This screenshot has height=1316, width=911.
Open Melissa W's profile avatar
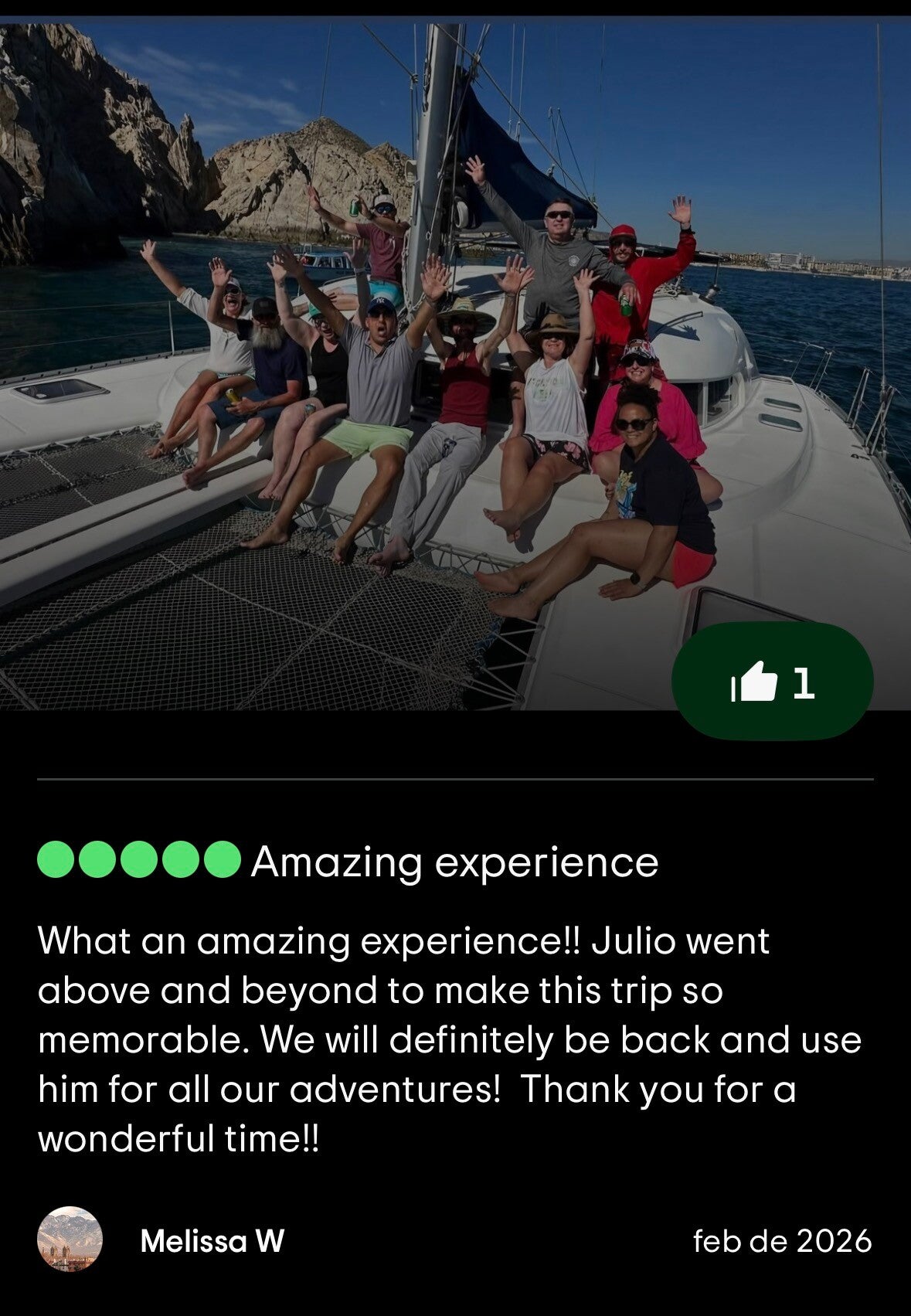point(70,1239)
